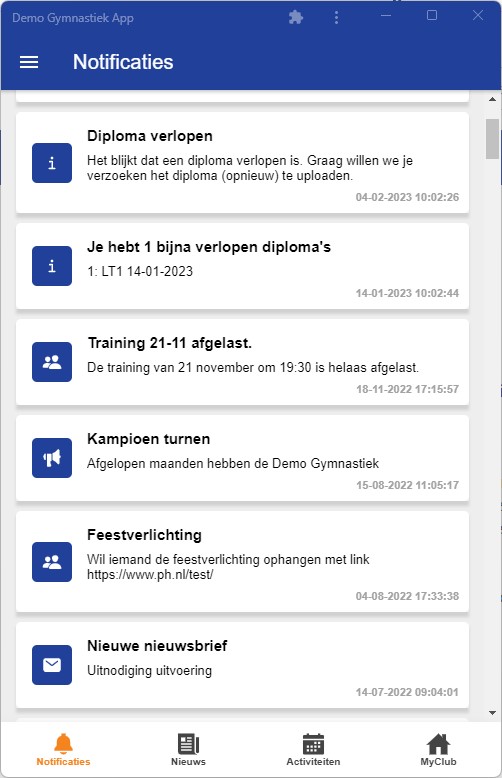The width and height of the screenshot is (502, 778).
Task: Open the Kampioen turnen notification
Action: click(242, 458)
